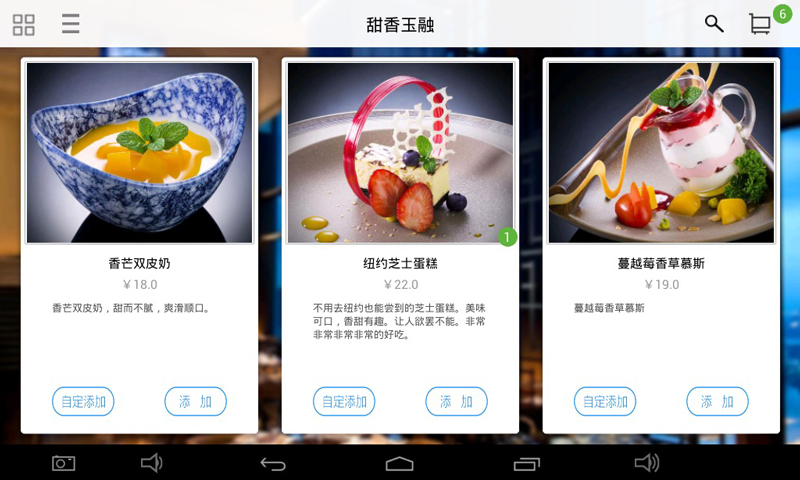Tap 自定添加 for 纽约芝士蛋糕
The height and width of the screenshot is (480, 800).
[x=344, y=402]
